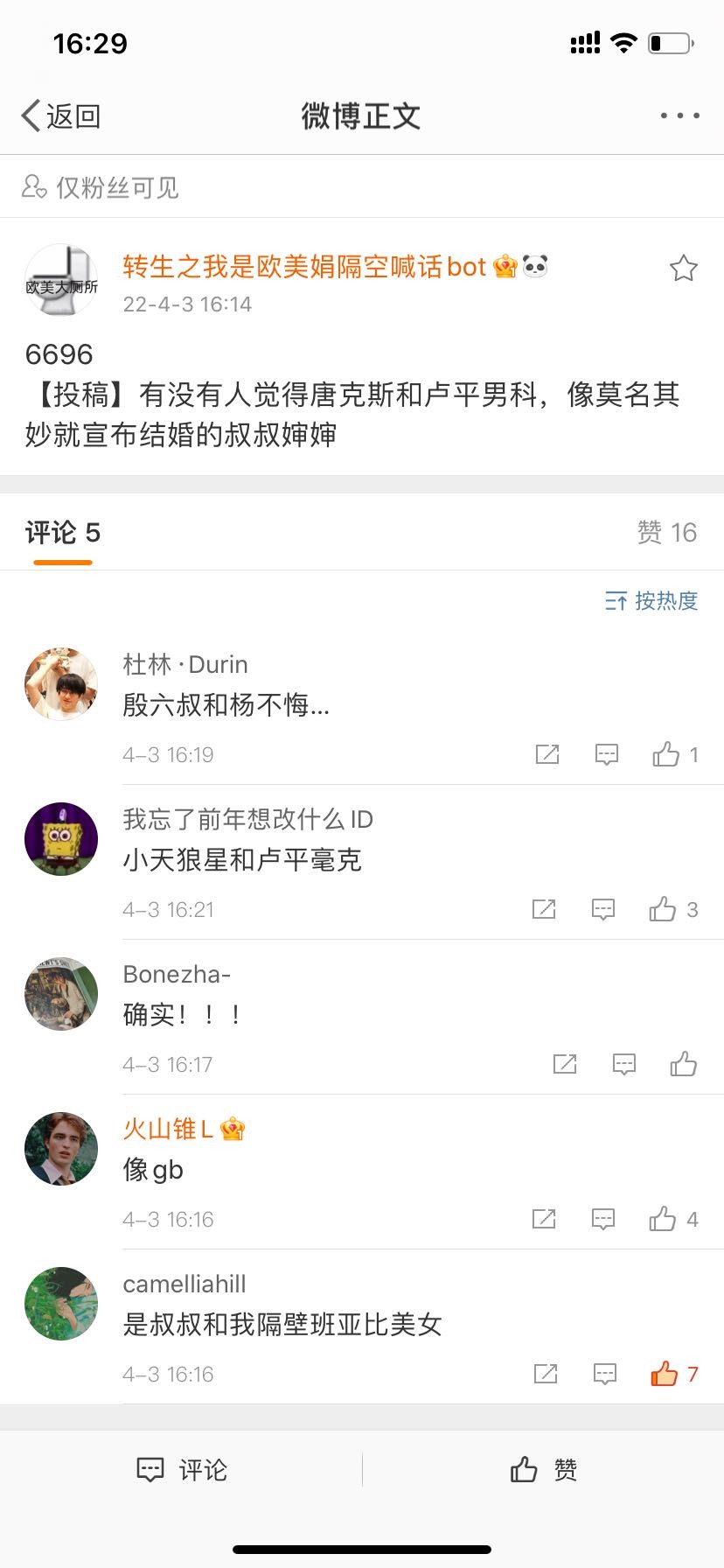Open the post author's profile name
724x1568 pixels.
pos(303,267)
